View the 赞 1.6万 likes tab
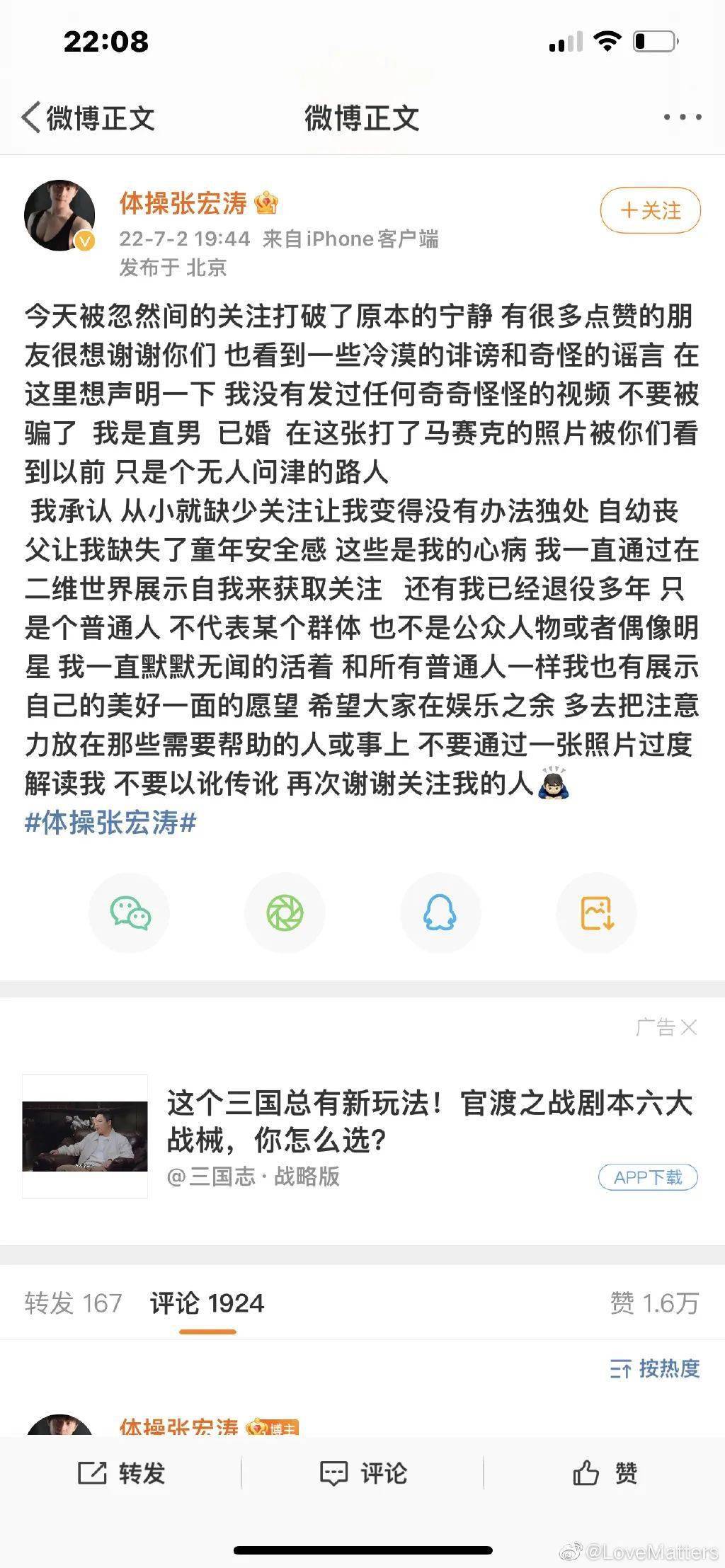The height and width of the screenshot is (1568, 725). click(654, 1303)
